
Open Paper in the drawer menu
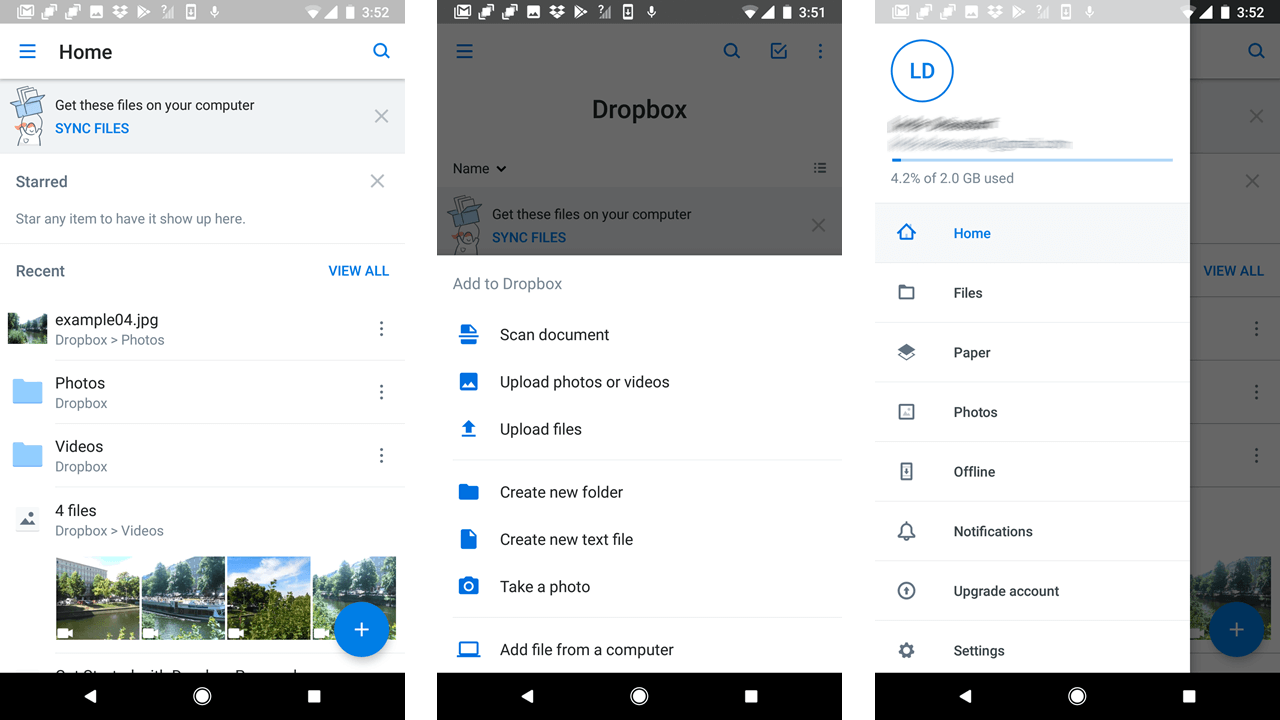[971, 353]
